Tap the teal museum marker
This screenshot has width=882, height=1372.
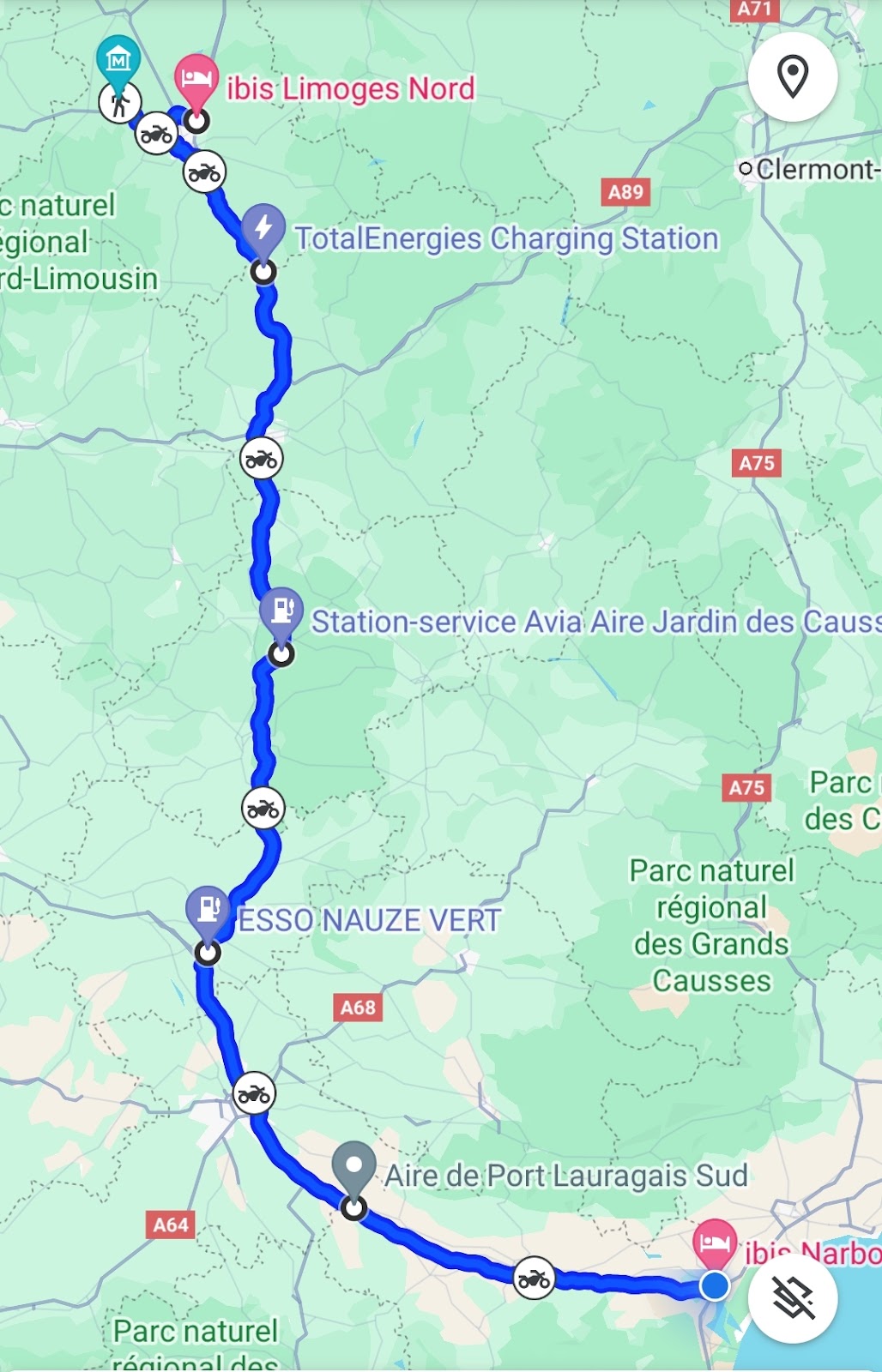click(x=118, y=60)
